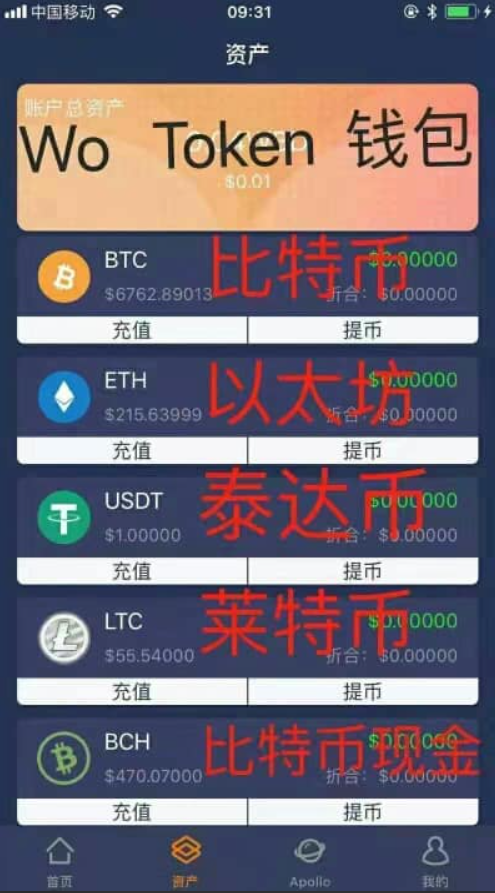Go to the Apollo tab
This screenshot has height=893, width=495.
tap(310, 861)
